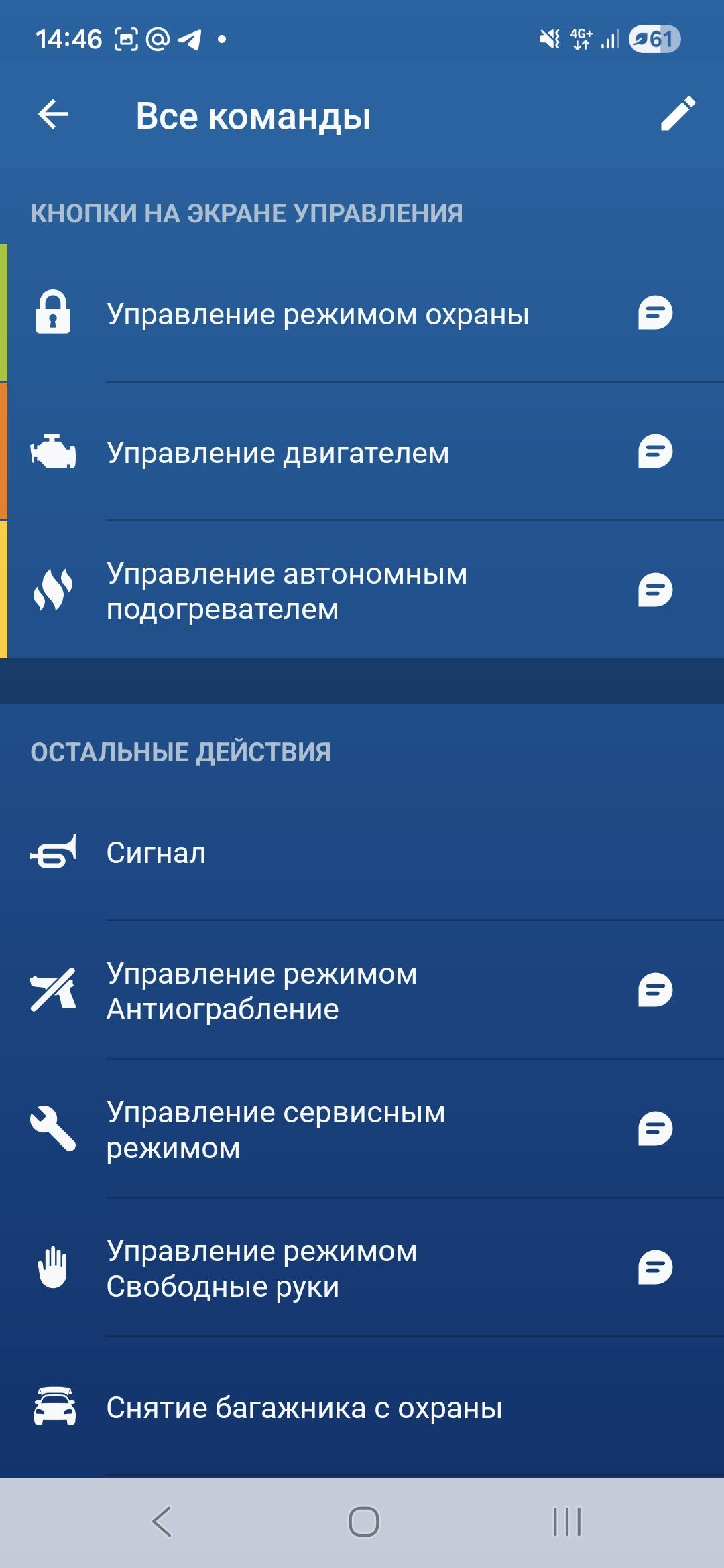Open Управление автономным подогревателем
724x1568 pixels.
click(x=287, y=591)
